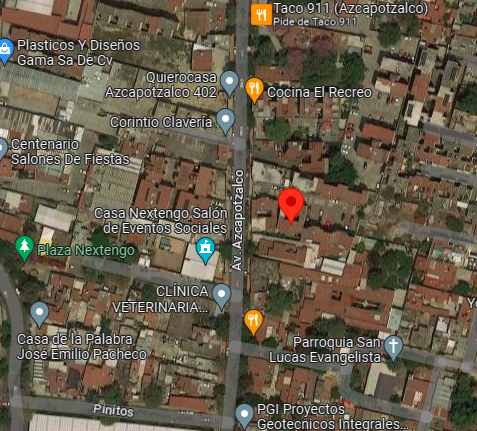Tap the Cocina El Recreo restaurant pin

point(254,91)
